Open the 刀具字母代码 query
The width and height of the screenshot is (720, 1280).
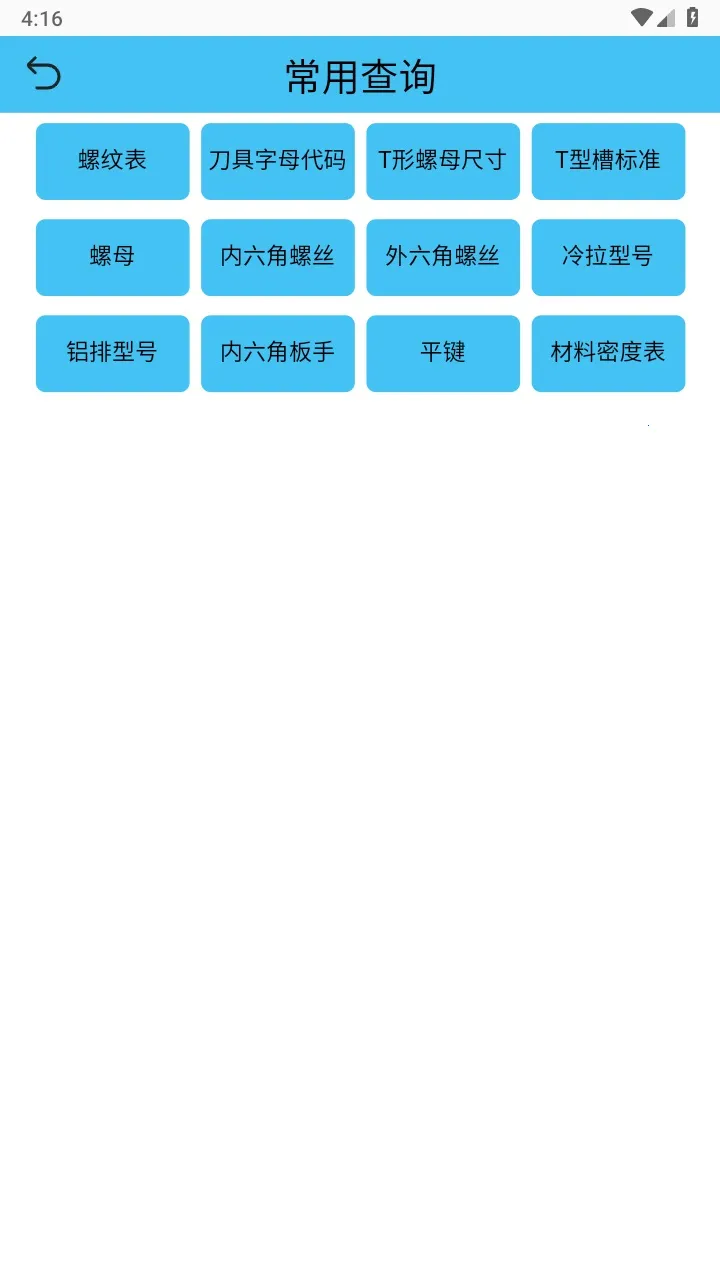[x=277, y=161]
